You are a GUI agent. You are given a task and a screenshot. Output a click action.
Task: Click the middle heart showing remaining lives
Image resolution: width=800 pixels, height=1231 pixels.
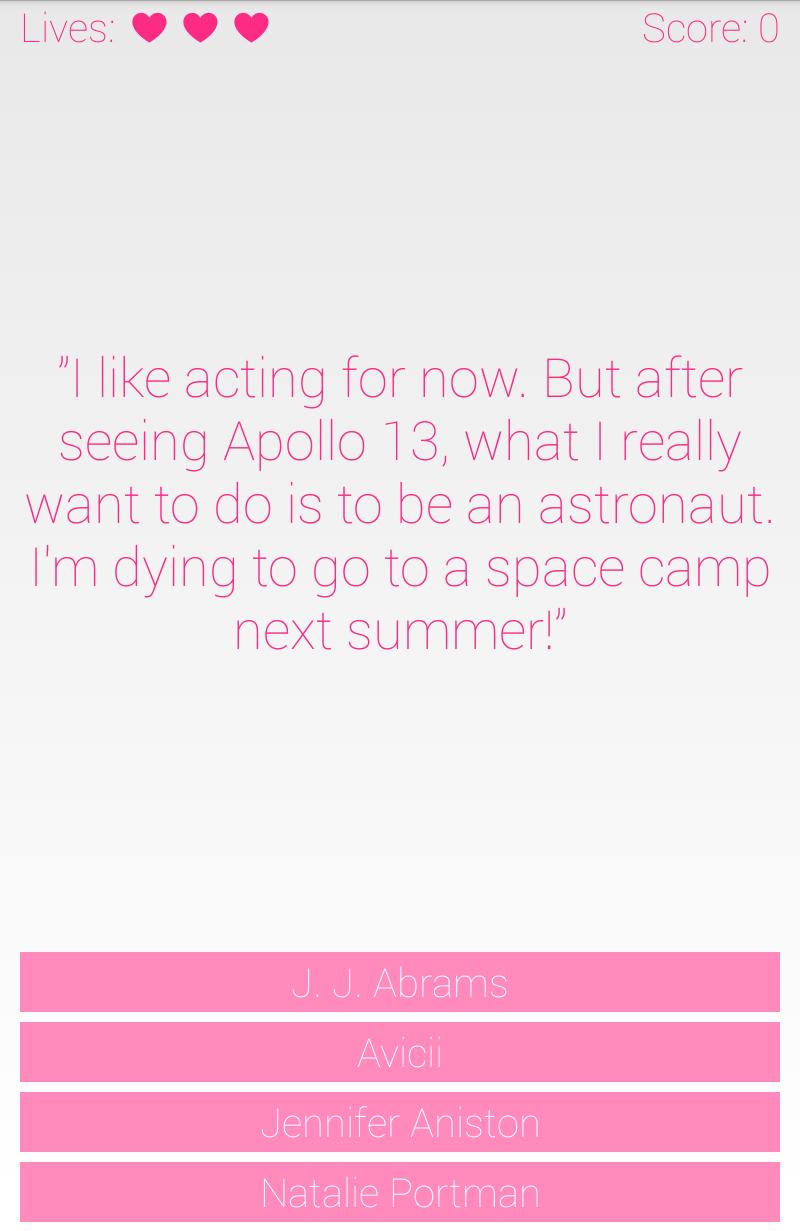(x=200, y=27)
